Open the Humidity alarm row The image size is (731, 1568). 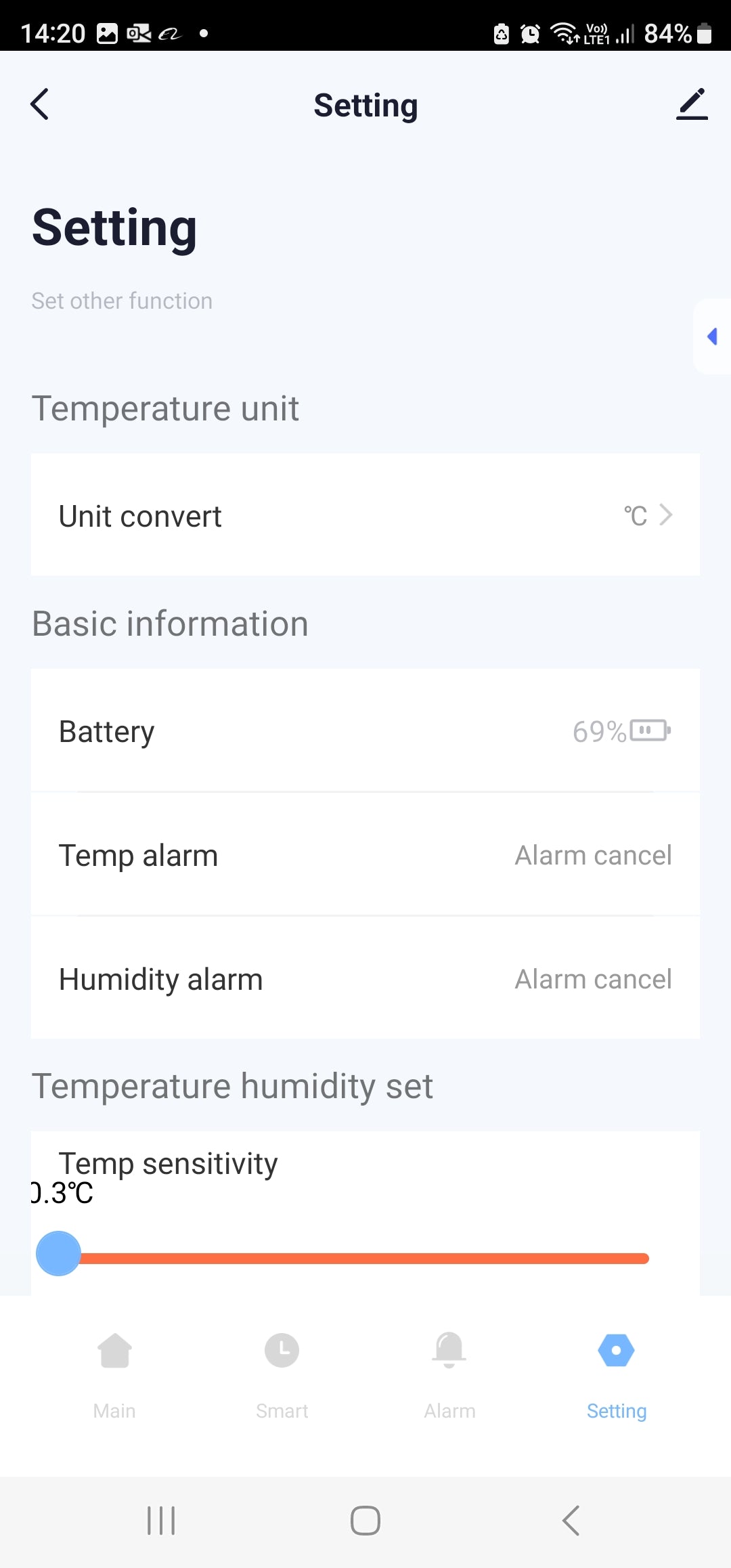pos(365,979)
